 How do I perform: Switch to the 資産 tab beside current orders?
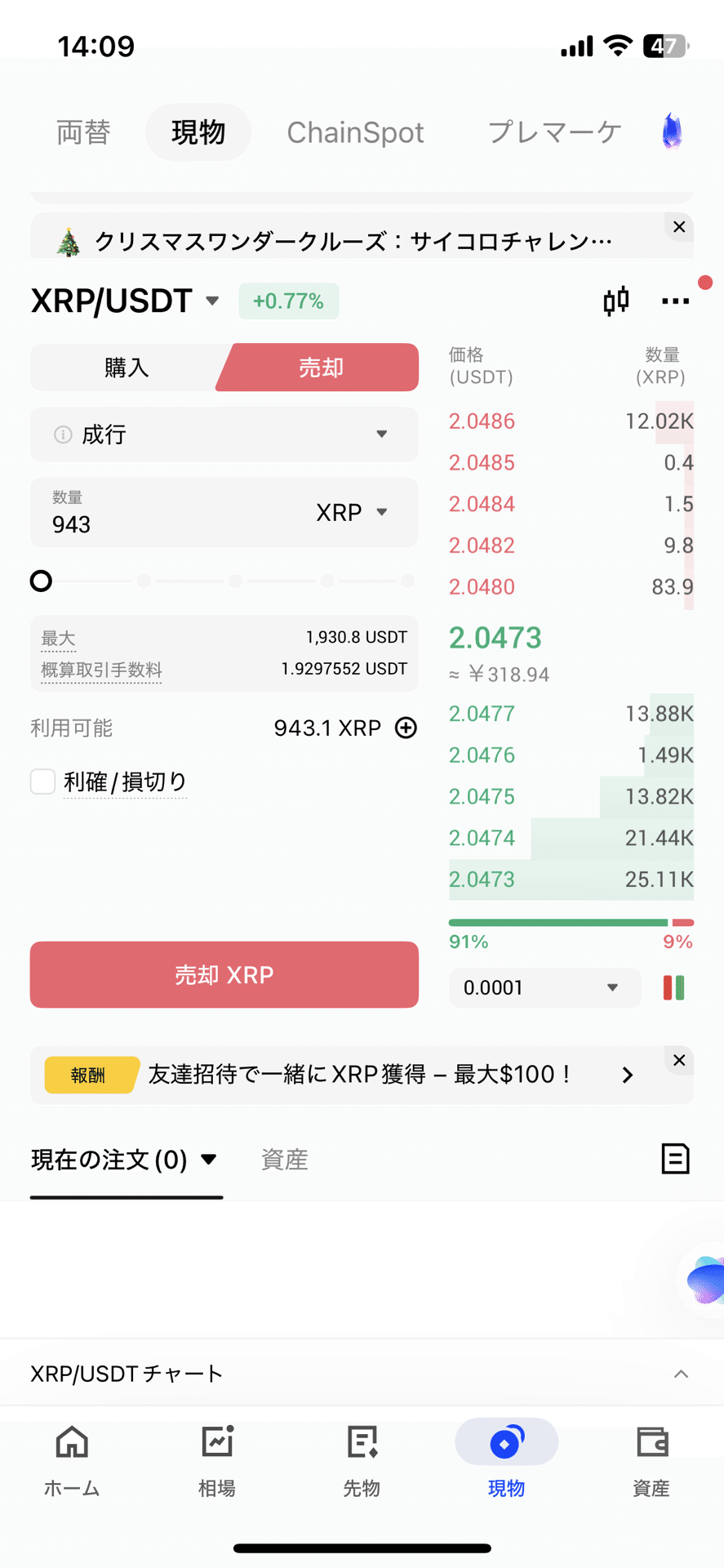pos(284,1159)
